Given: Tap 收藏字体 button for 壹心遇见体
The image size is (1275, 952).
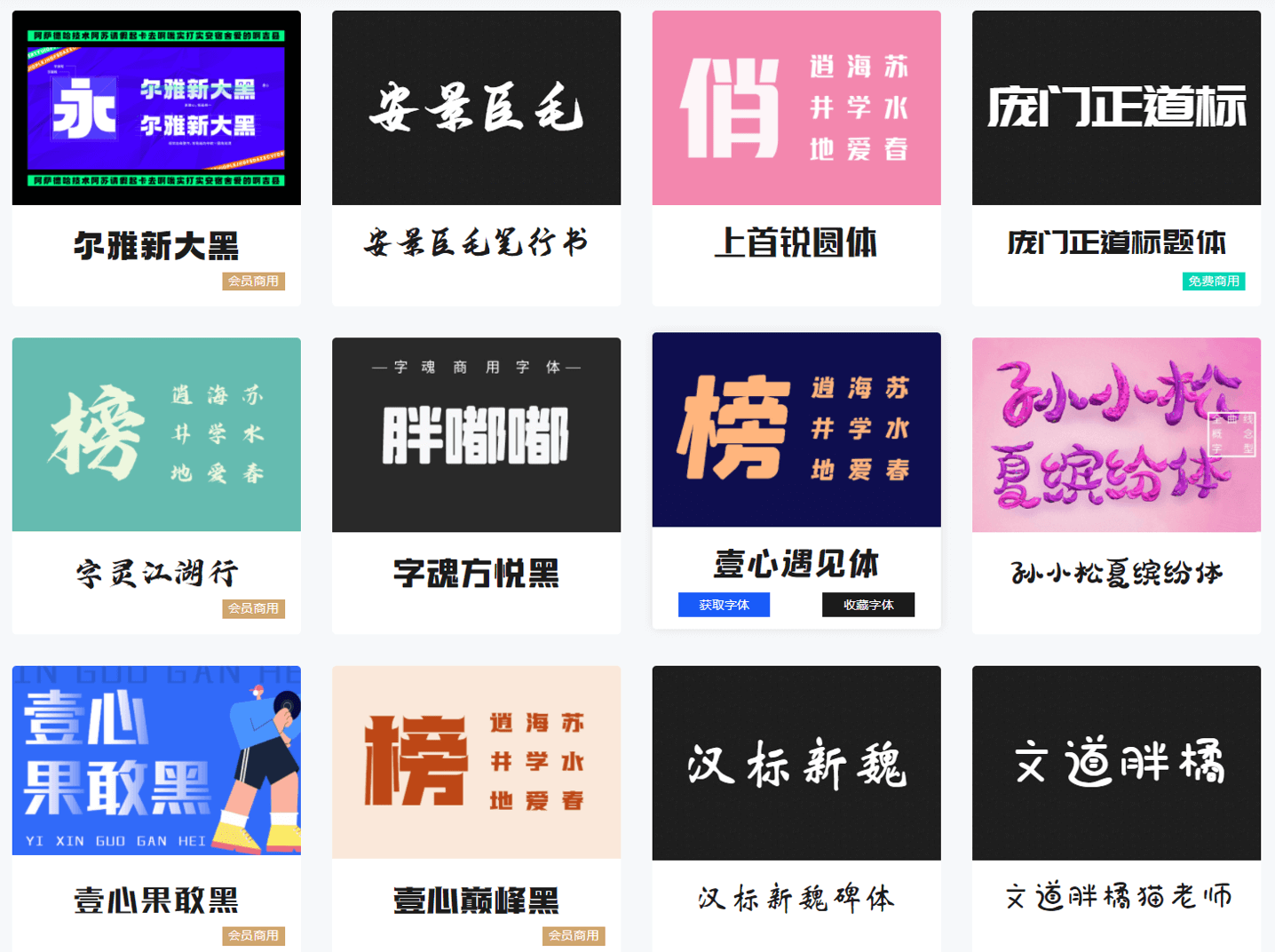Looking at the screenshot, I should [867, 605].
